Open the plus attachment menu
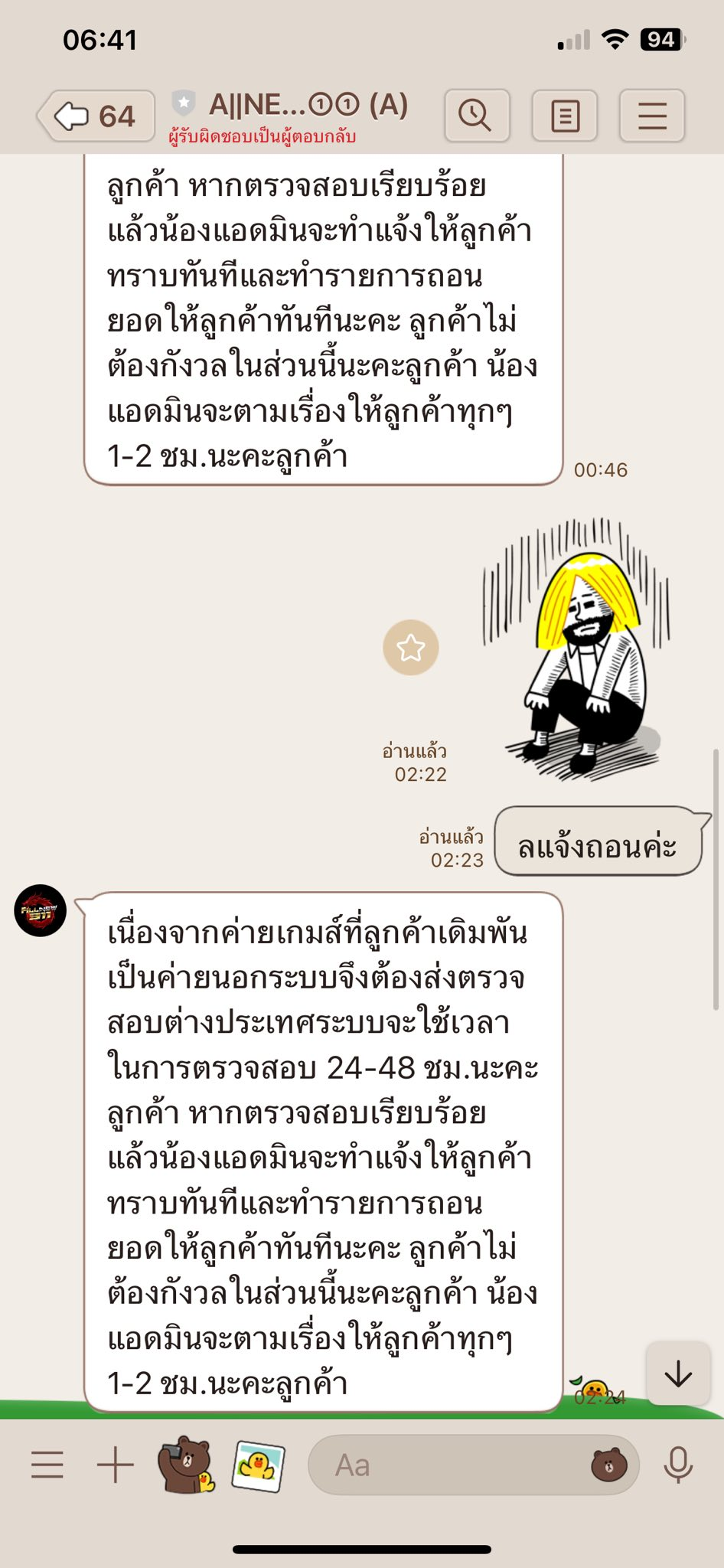This screenshot has height=1568, width=724. 116,1465
